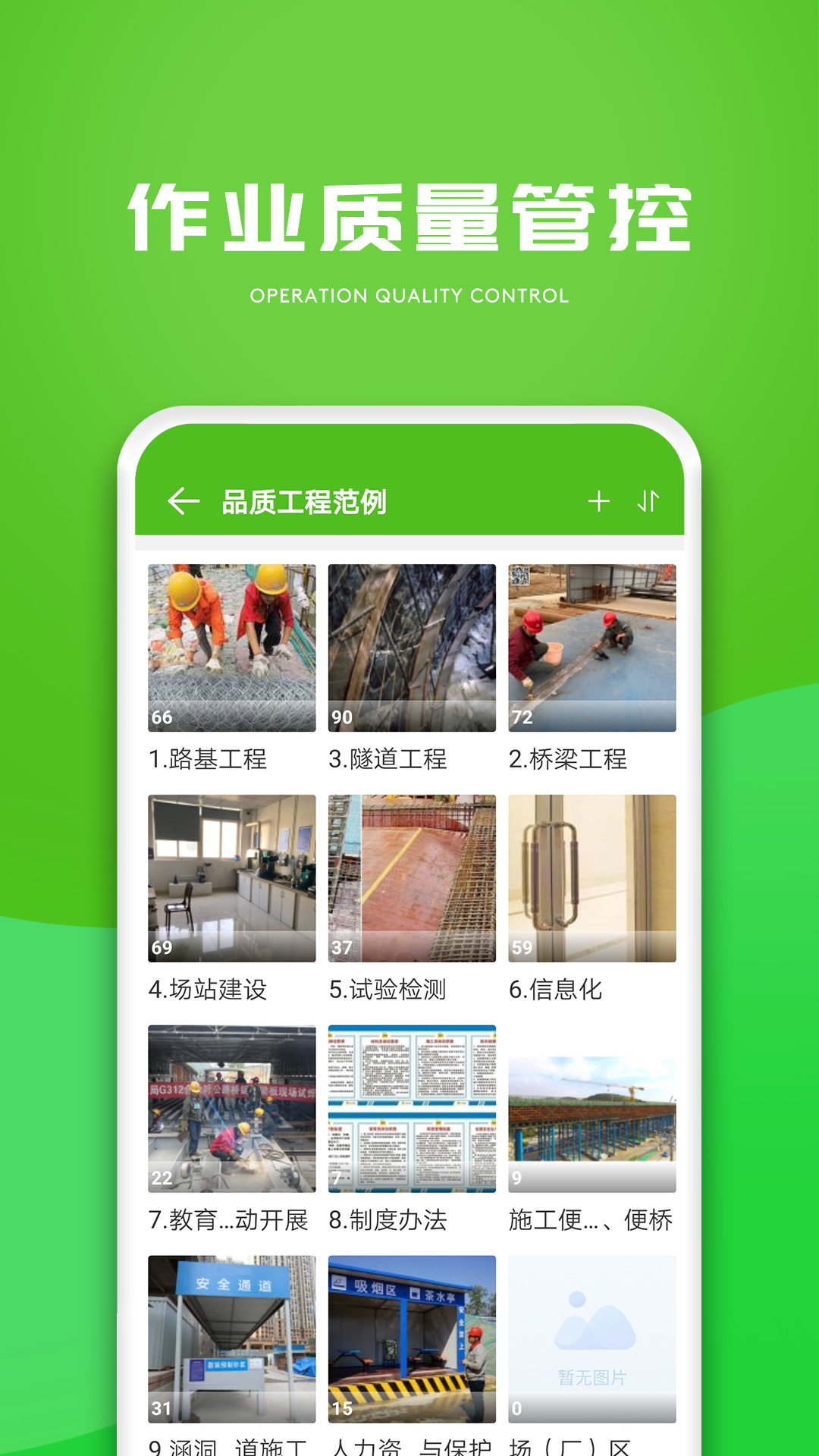Tap the plus icon to add new category

(x=600, y=500)
